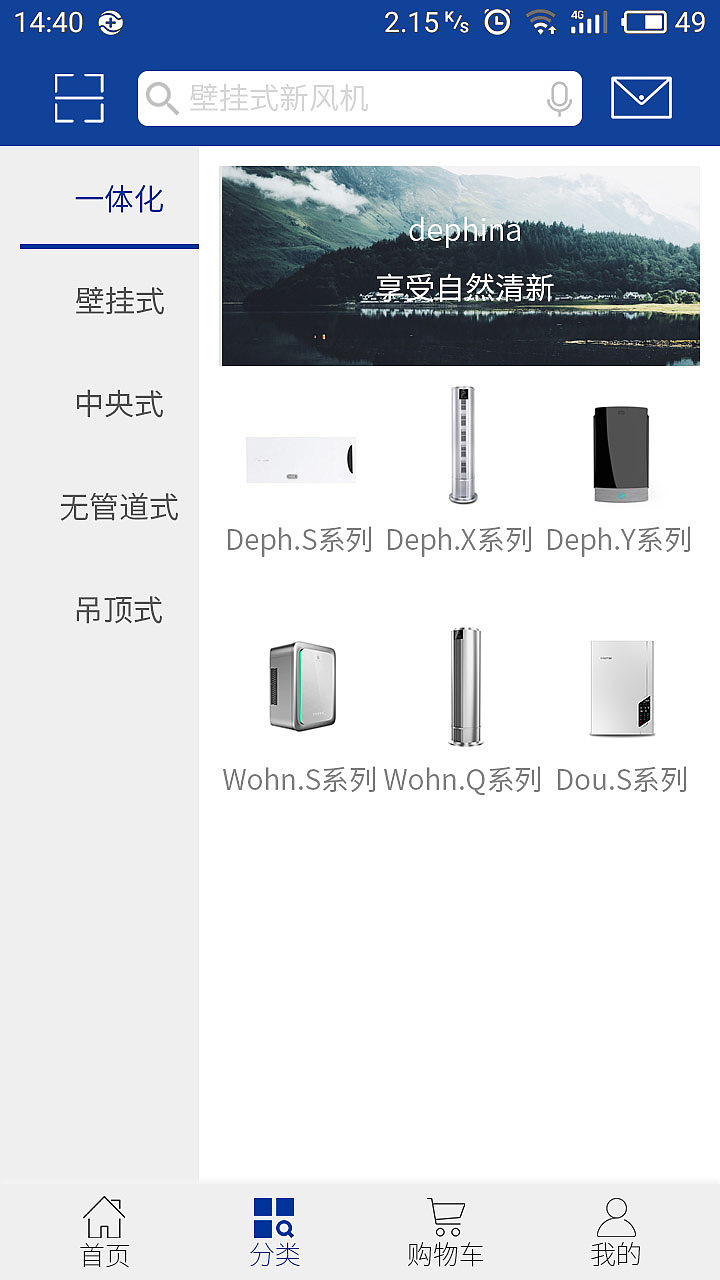The height and width of the screenshot is (1280, 720).
Task: View the Deph.X系列 product
Action: tap(460, 470)
